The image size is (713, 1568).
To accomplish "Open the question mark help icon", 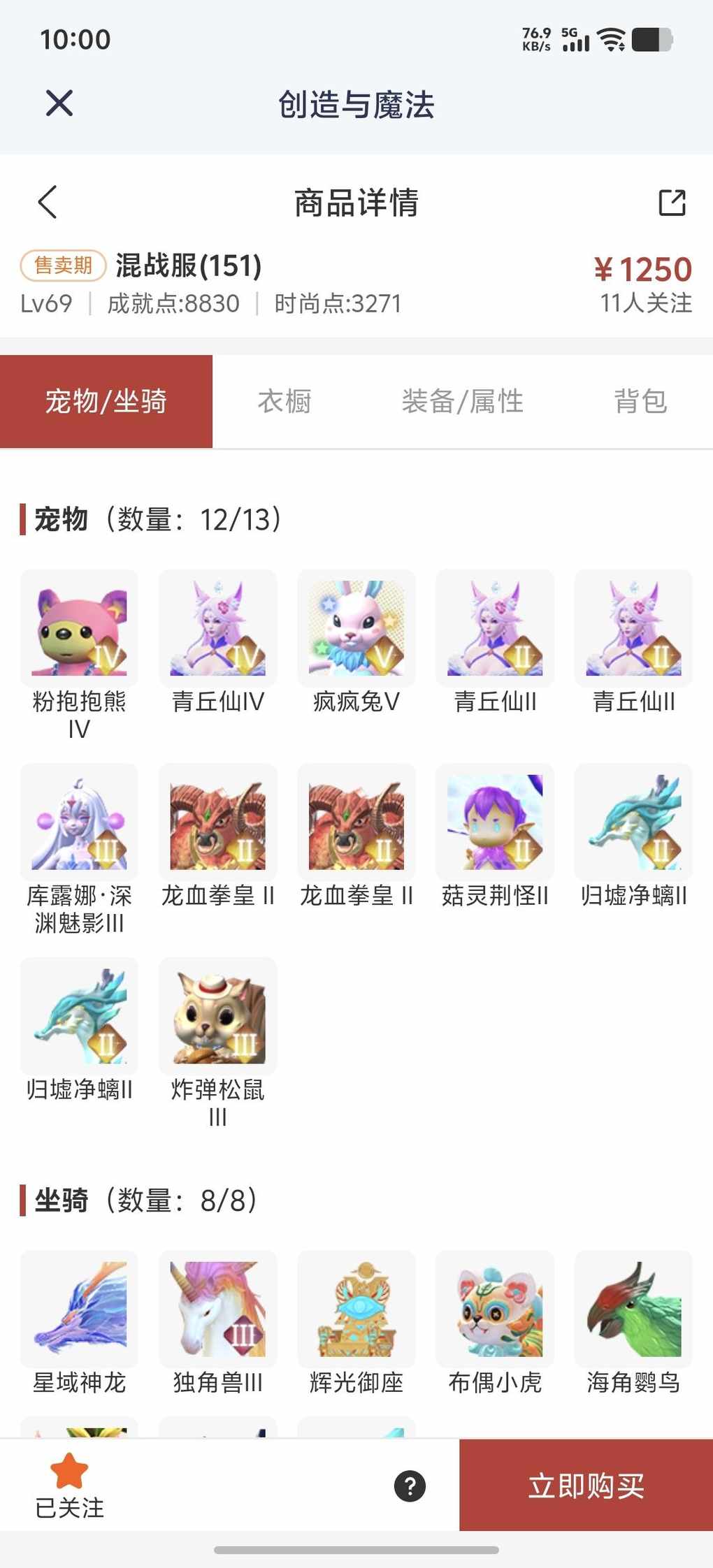I will click(x=410, y=1486).
